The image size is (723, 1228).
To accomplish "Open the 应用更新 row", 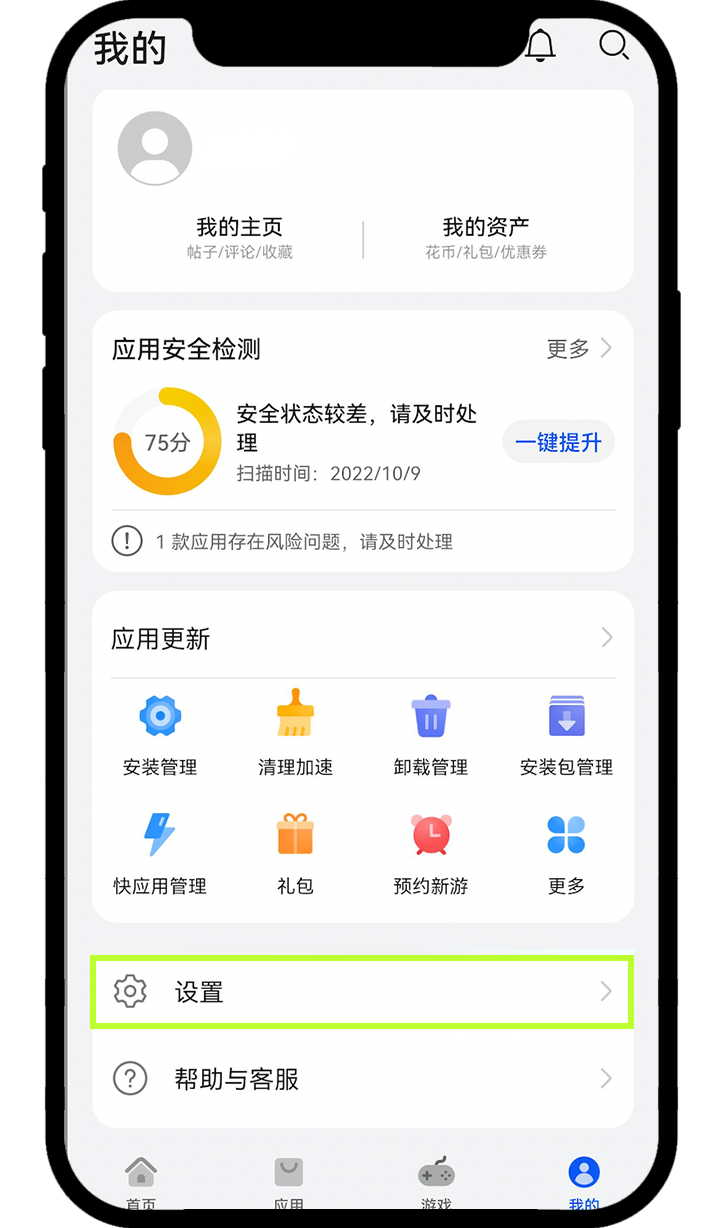I will tap(362, 638).
